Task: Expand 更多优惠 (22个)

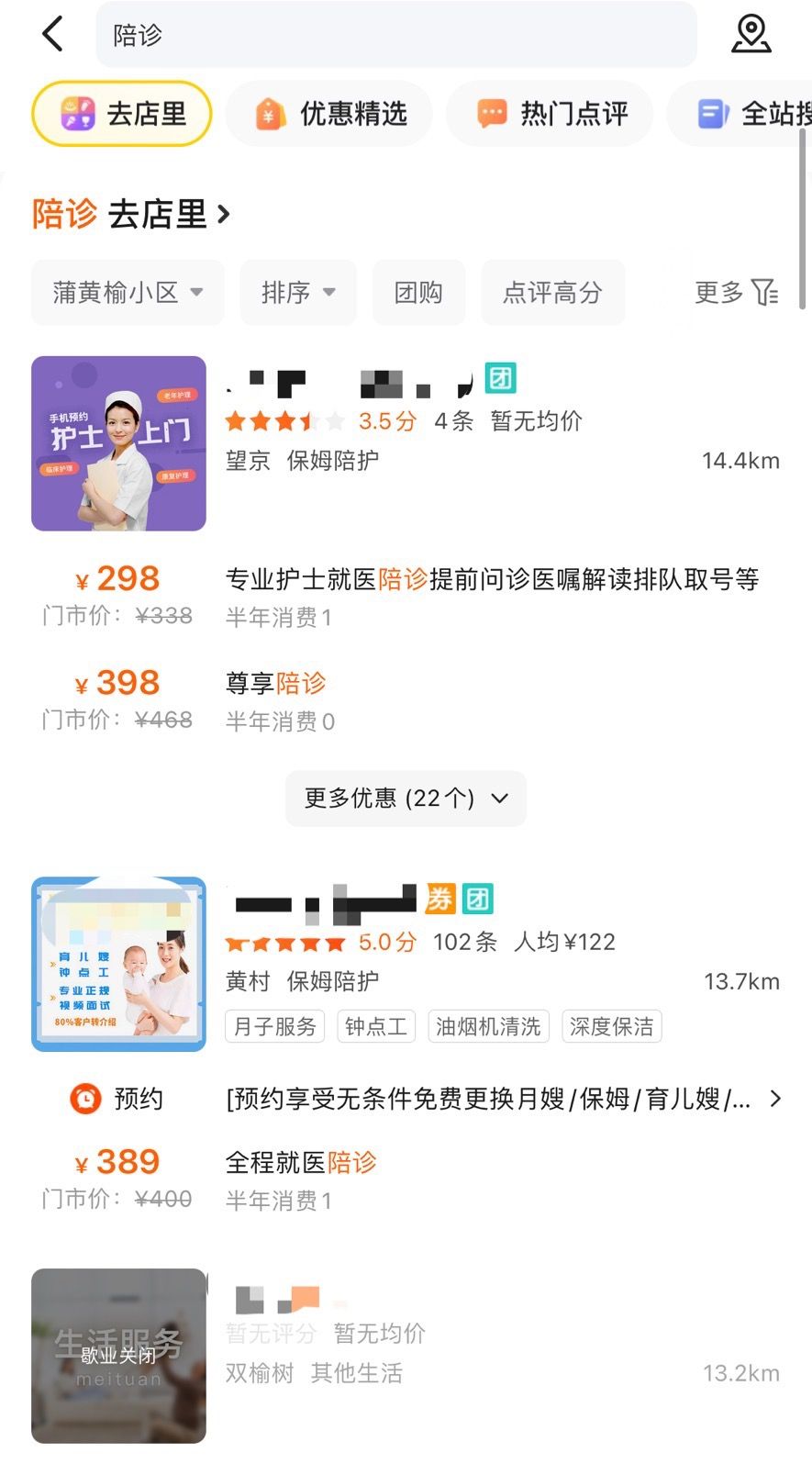Action: (x=406, y=799)
